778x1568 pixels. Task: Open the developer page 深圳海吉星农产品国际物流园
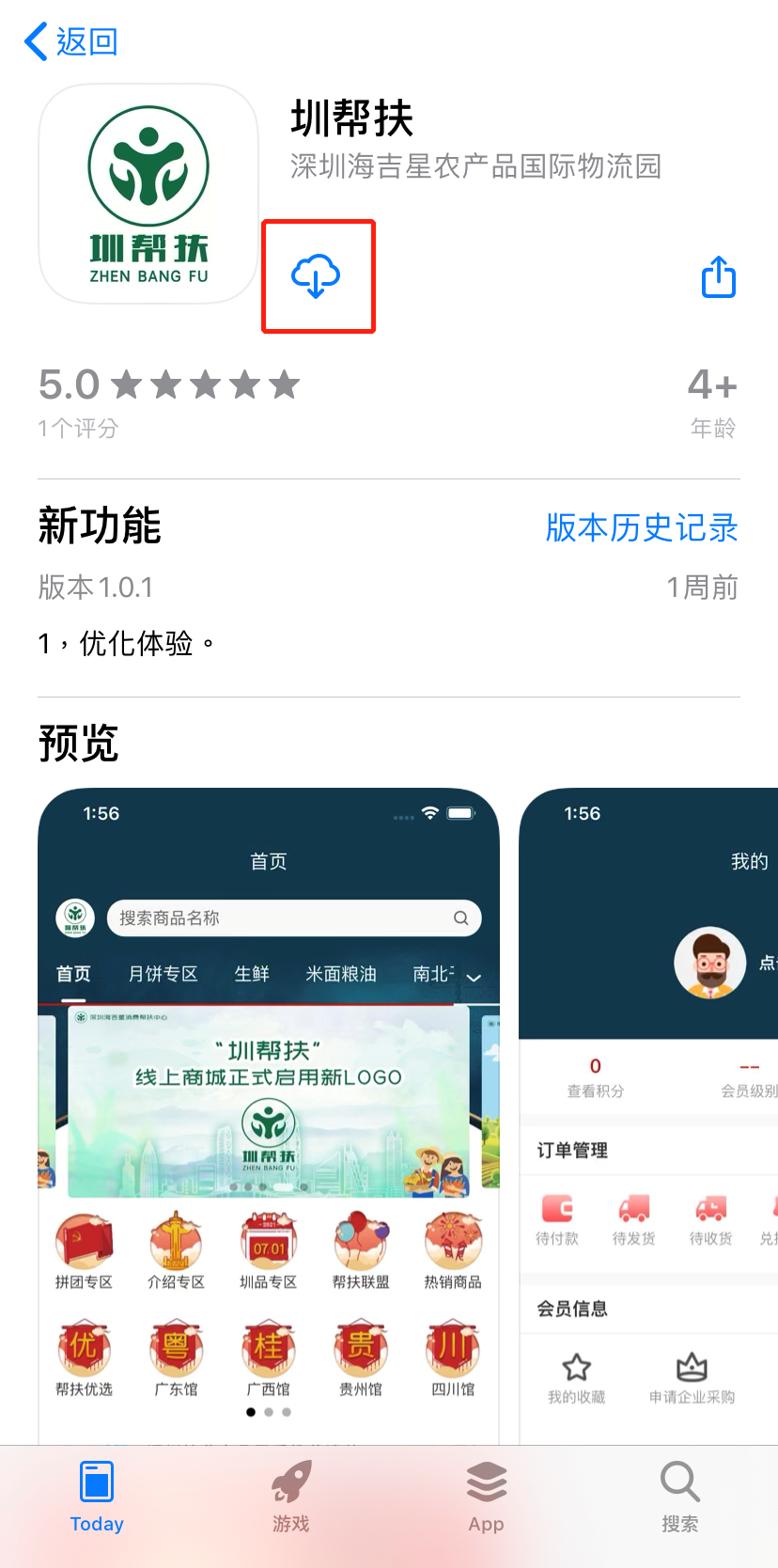click(x=475, y=166)
